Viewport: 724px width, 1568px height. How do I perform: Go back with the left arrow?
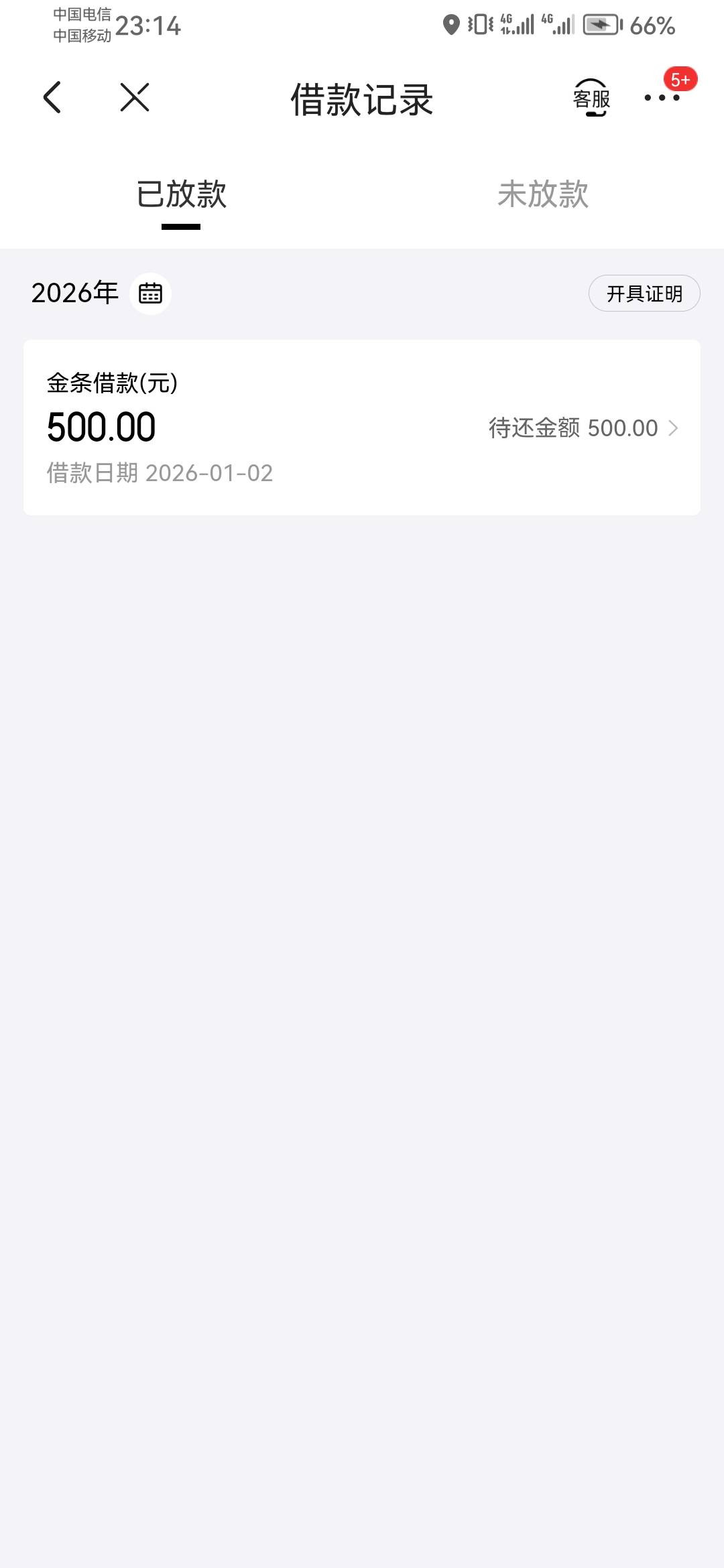click(52, 98)
